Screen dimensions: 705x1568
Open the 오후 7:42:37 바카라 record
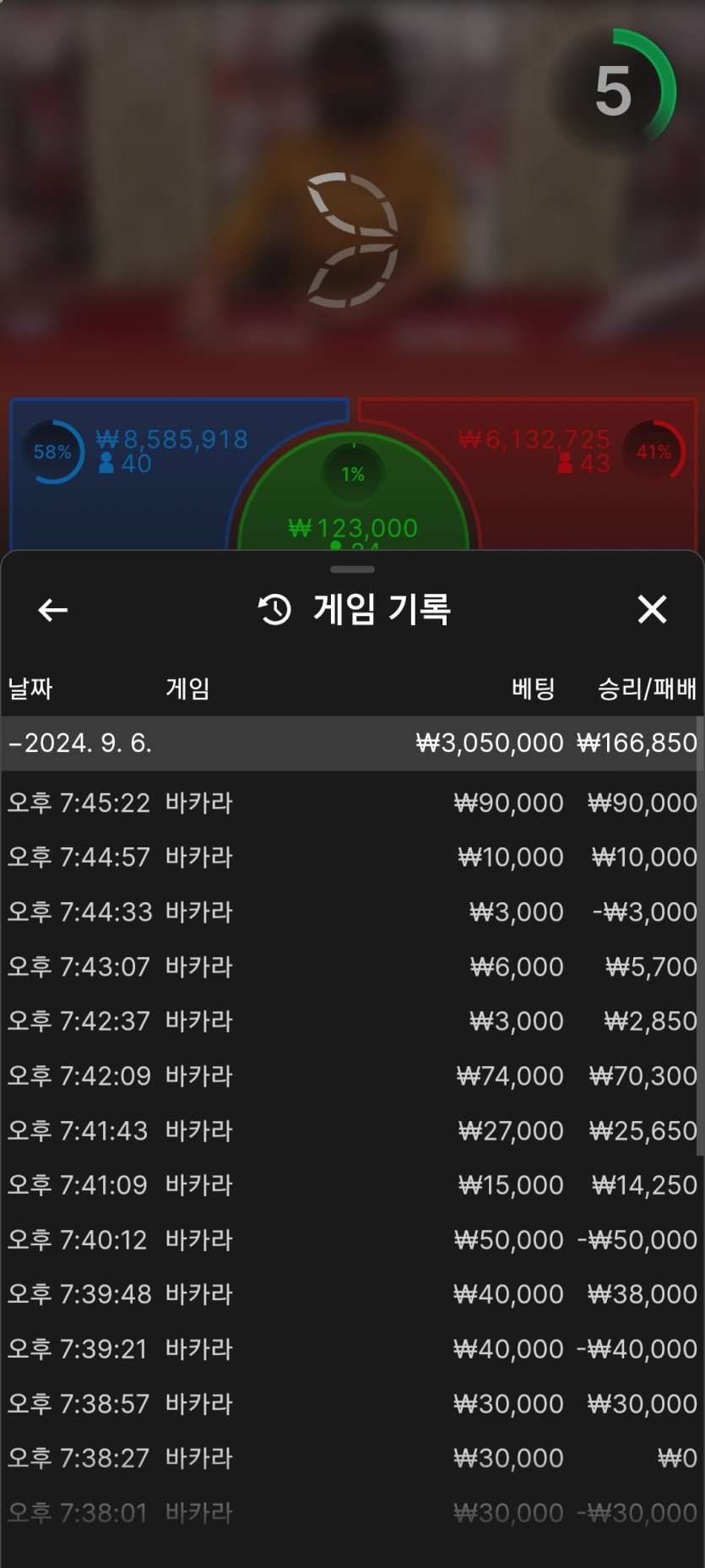(x=352, y=1021)
